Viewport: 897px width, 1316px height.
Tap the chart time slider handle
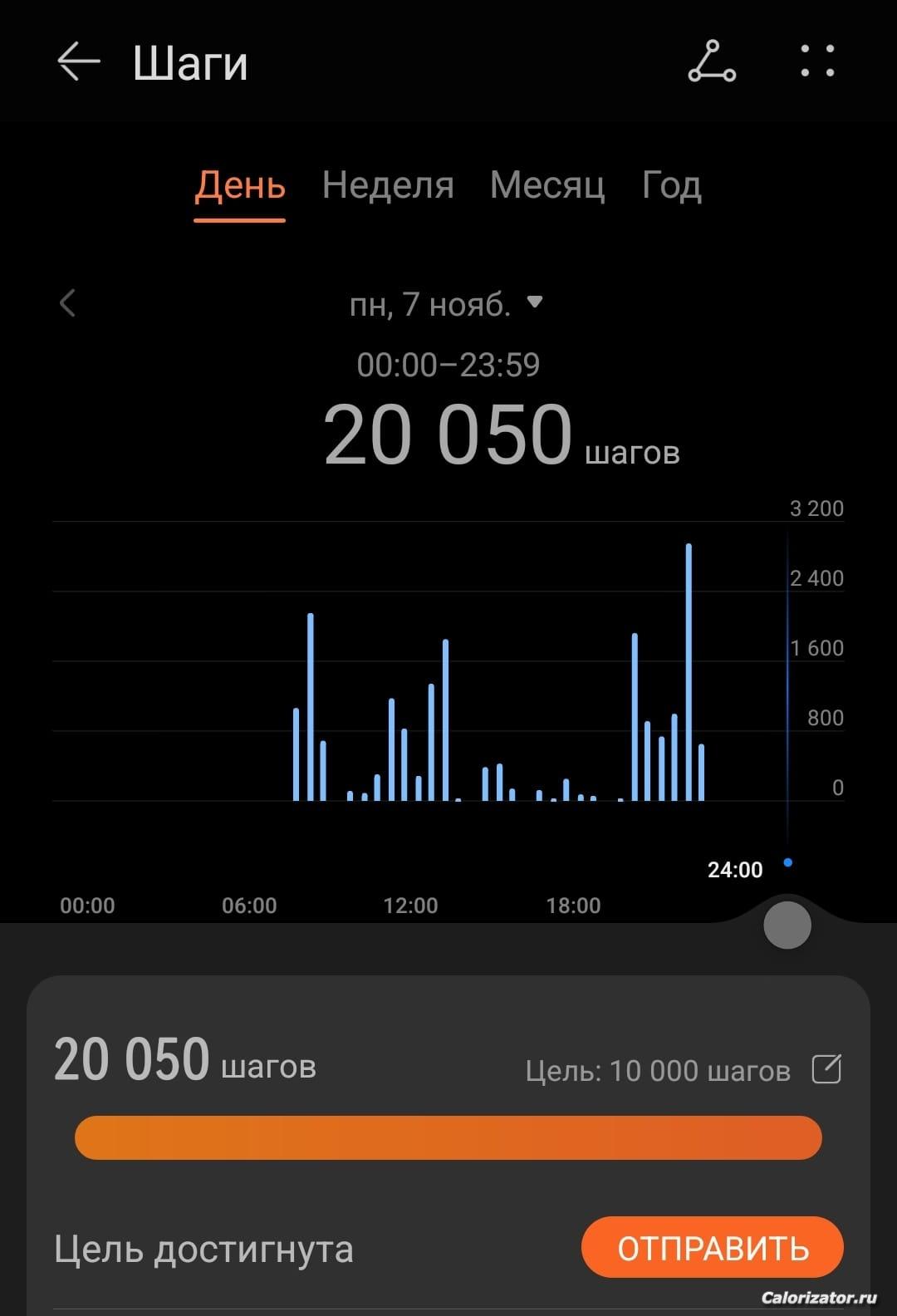[x=787, y=926]
